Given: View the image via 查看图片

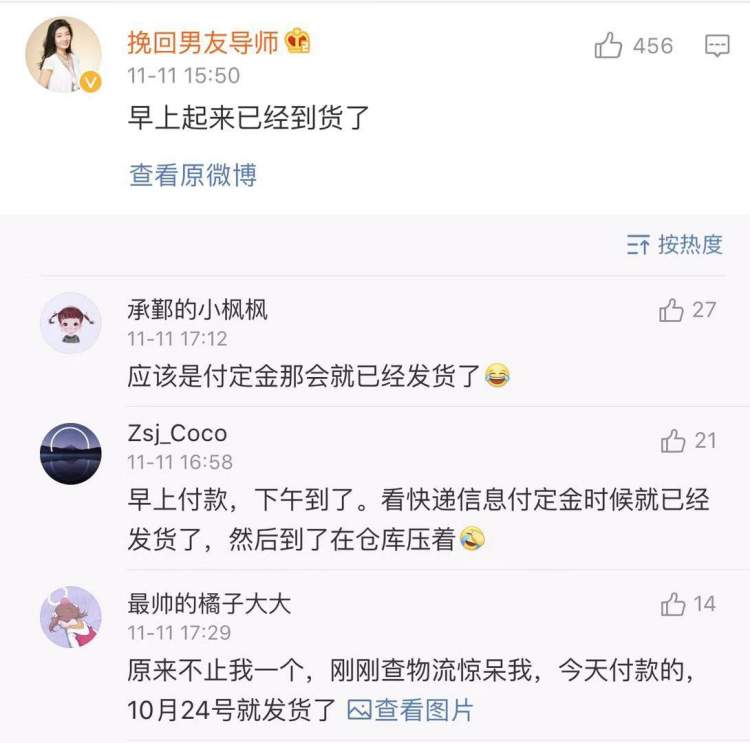Looking at the screenshot, I should tap(410, 710).
